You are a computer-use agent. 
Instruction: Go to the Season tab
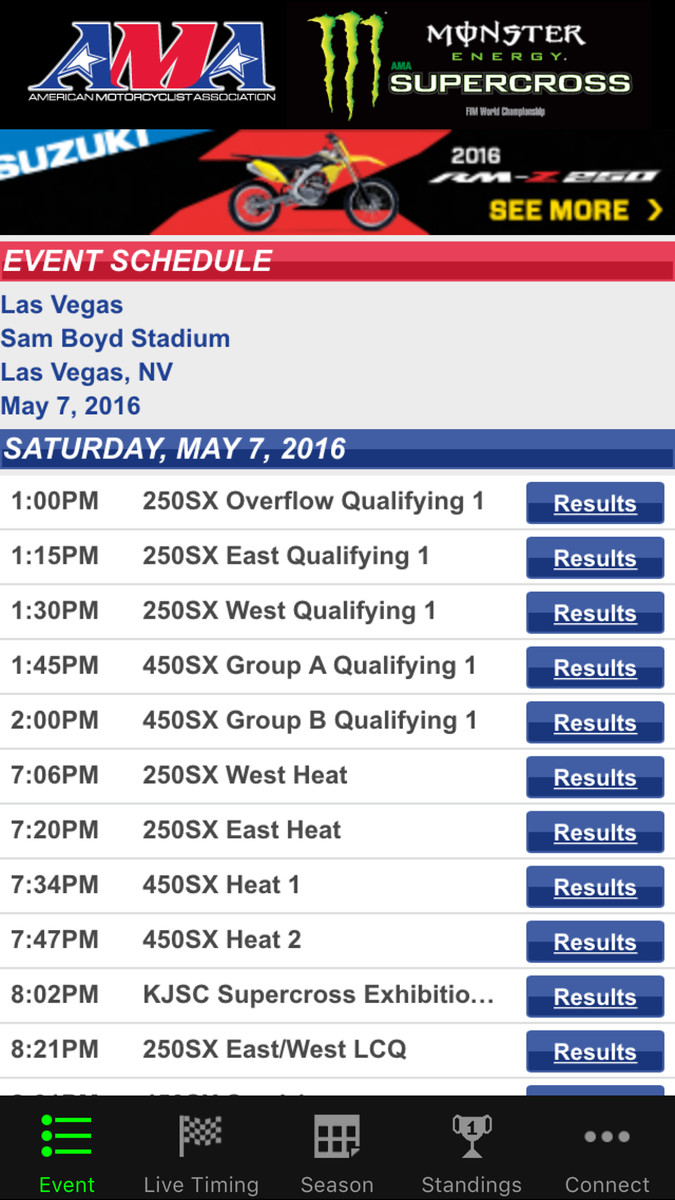coord(337,1153)
